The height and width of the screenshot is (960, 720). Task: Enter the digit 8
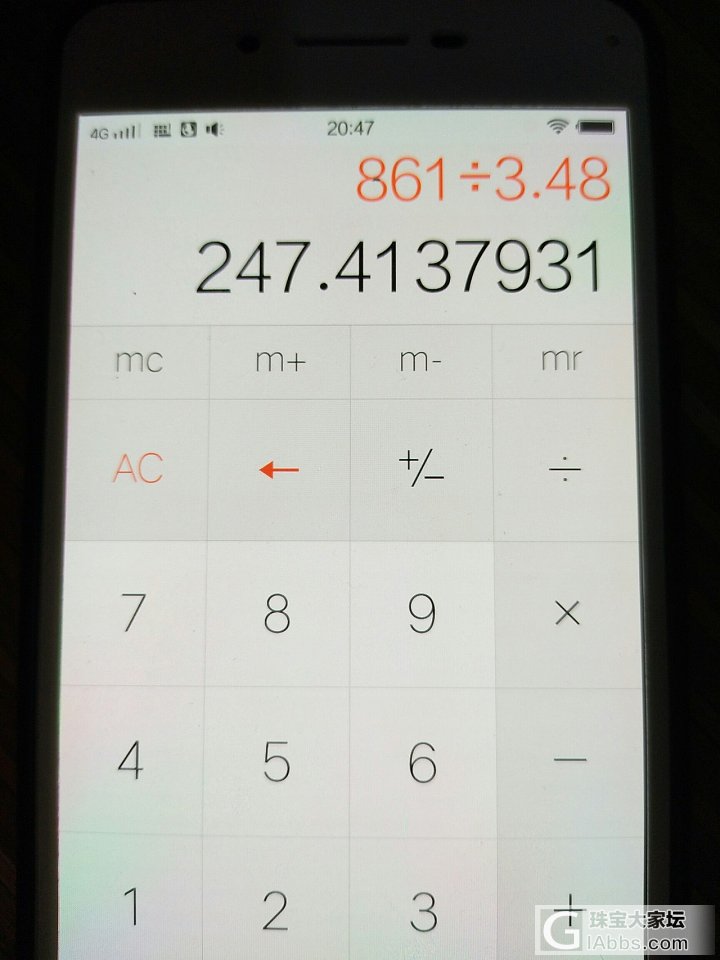pos(277,614)
